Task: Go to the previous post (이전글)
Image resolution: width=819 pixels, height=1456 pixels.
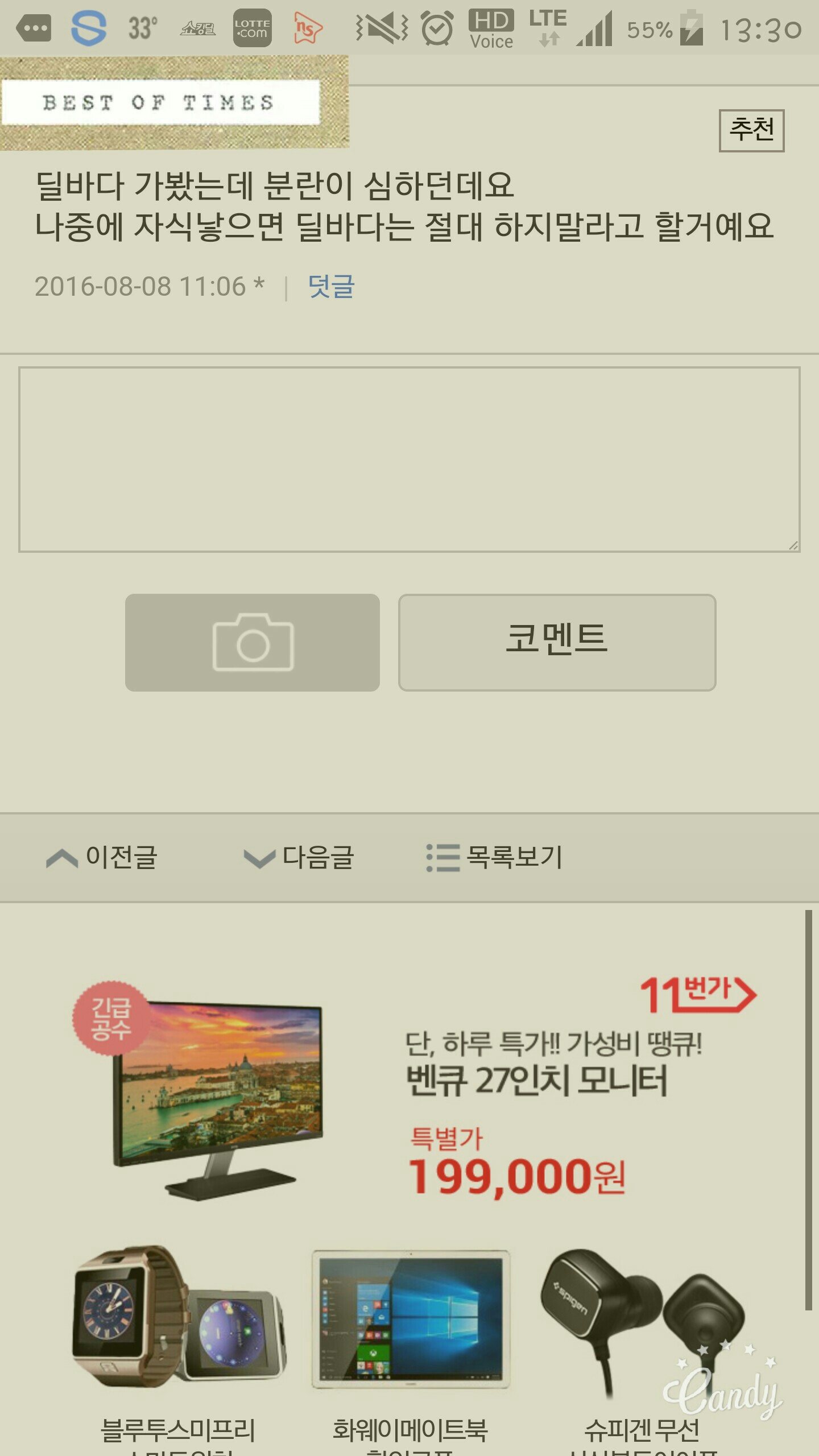Action: click(102, 858)
